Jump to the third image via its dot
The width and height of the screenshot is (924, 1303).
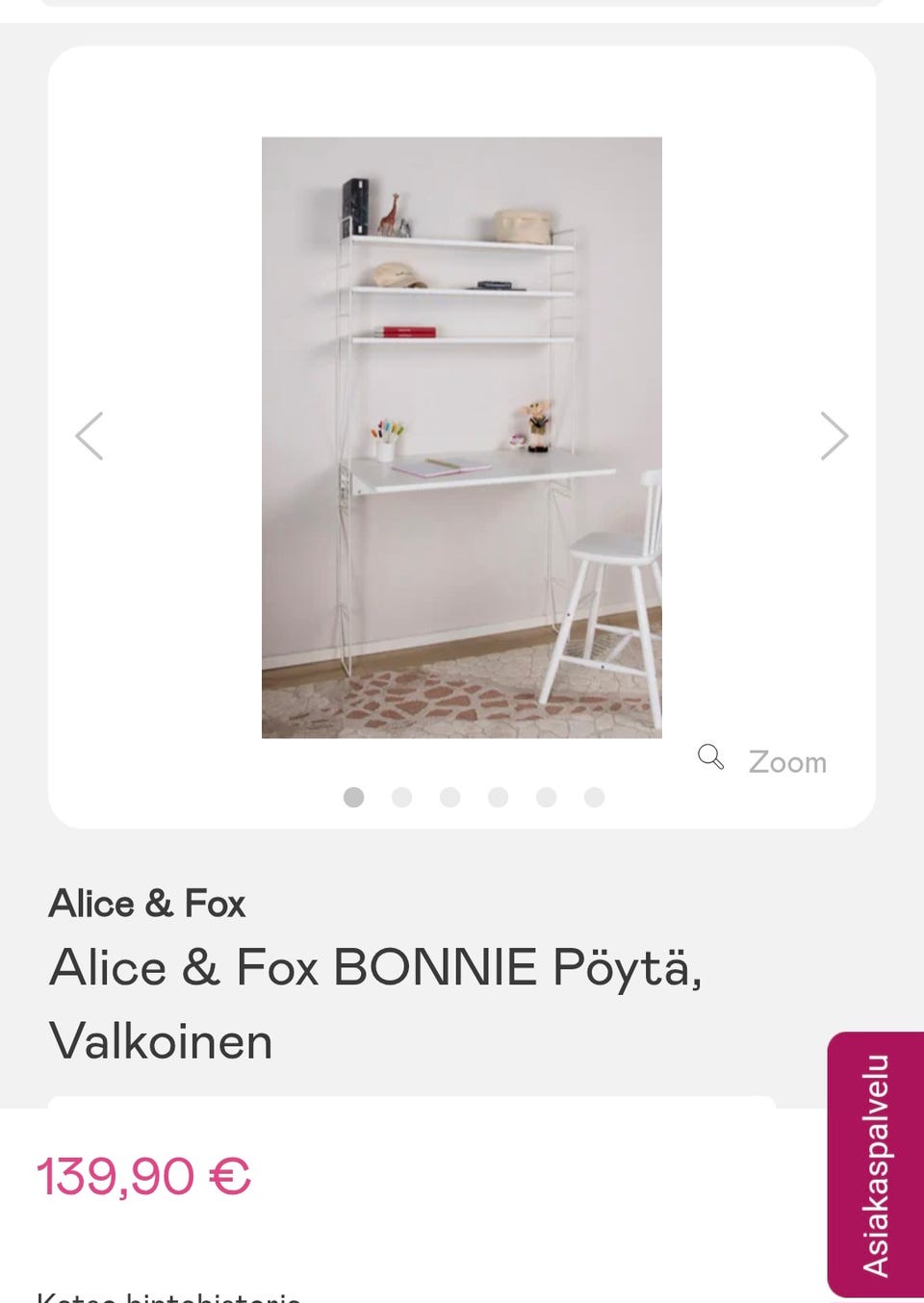[450, 797]
